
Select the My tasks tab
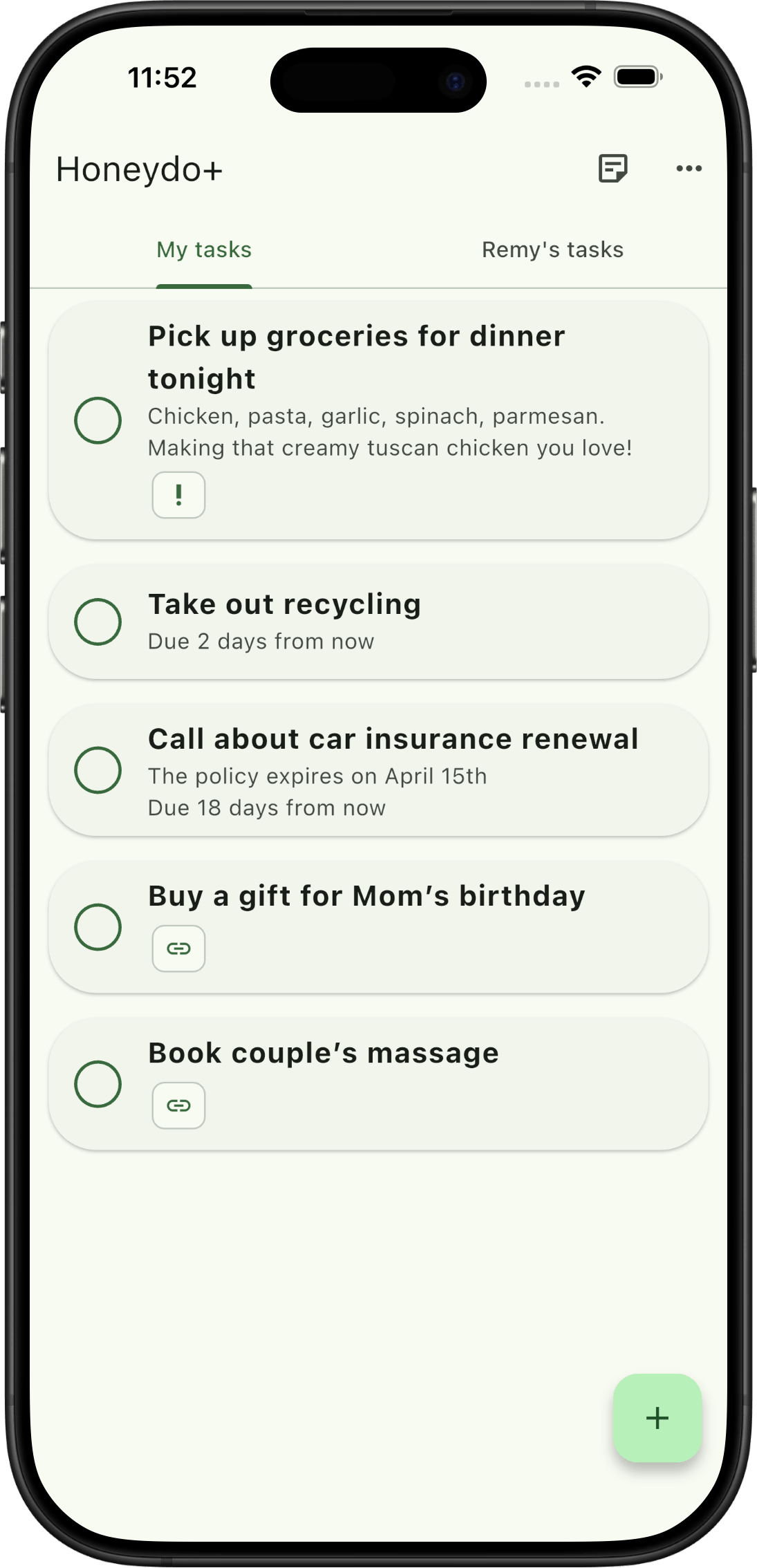pyautogui.click(x=204, y=250)
